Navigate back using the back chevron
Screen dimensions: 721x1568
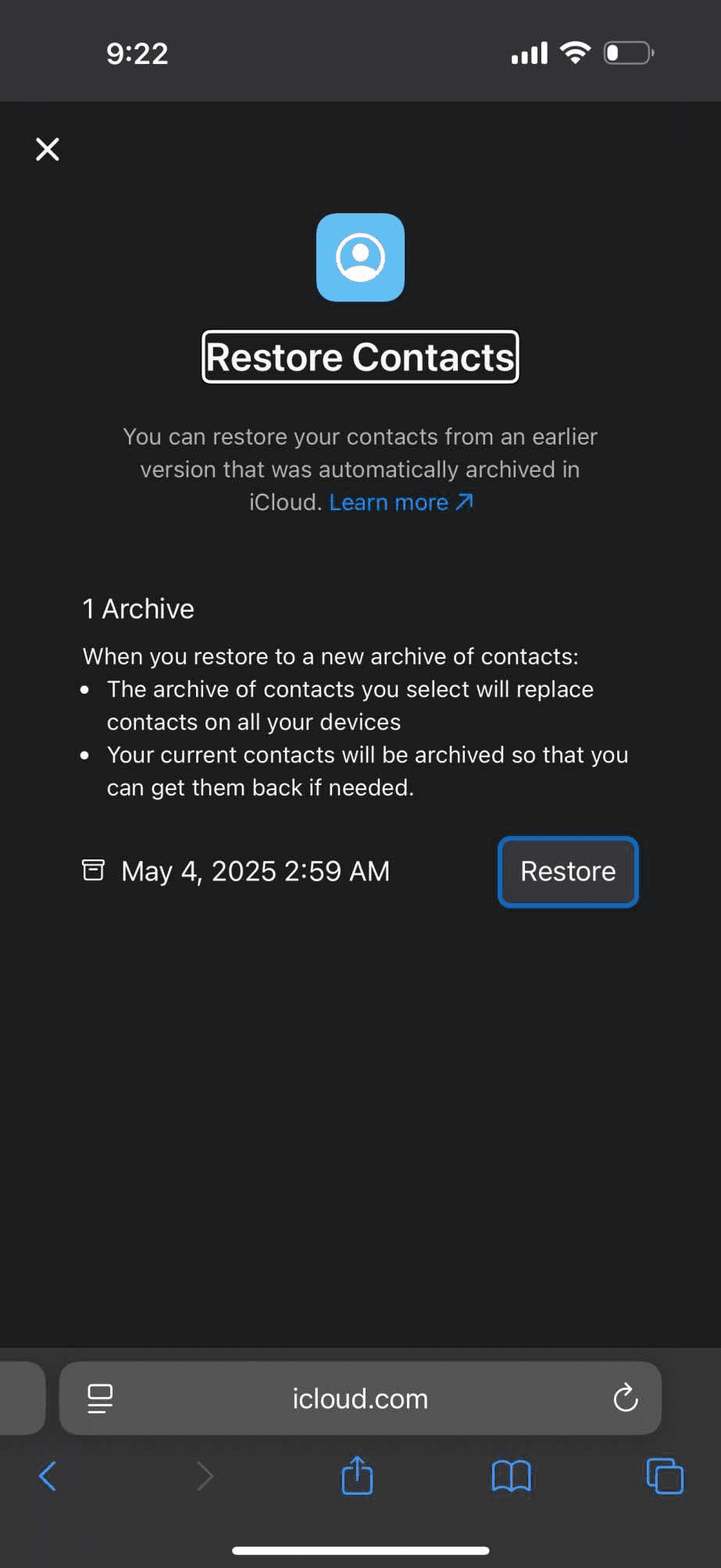coord(48,1475)
